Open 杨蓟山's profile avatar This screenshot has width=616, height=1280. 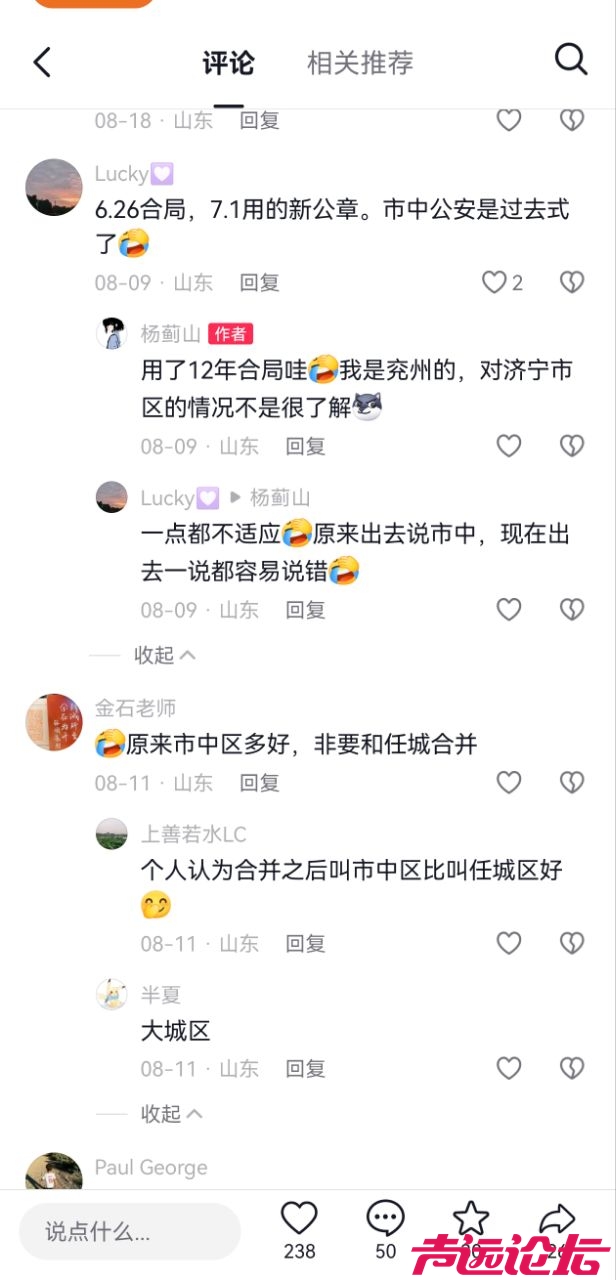pyautogui.click(x=112, y=333)
